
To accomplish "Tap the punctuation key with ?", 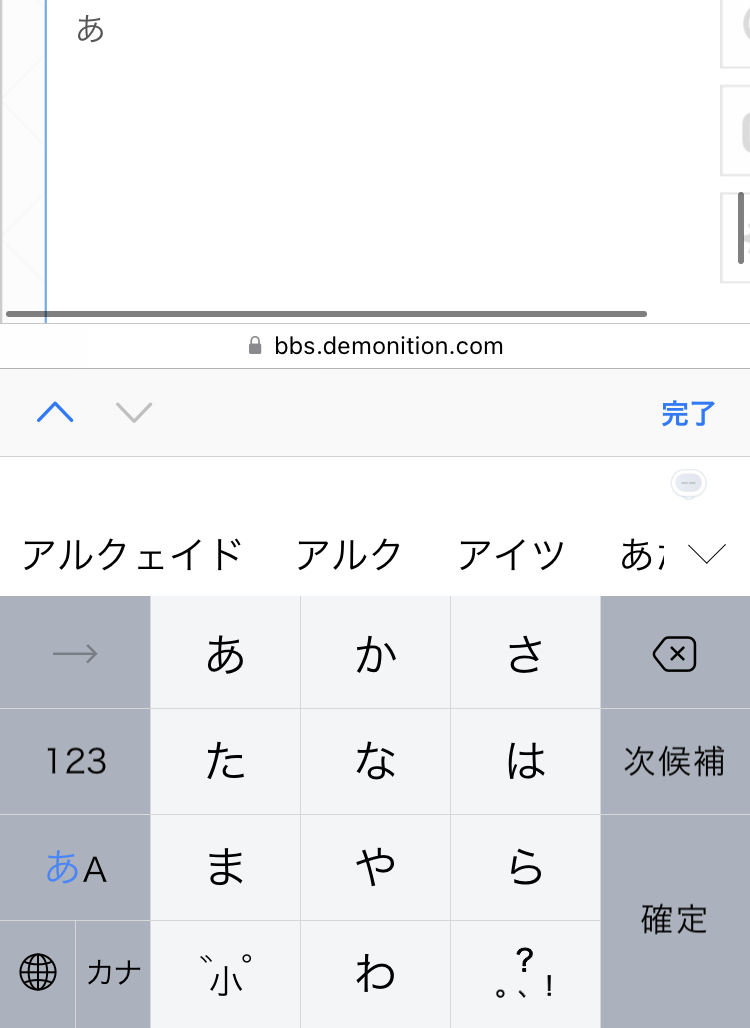I will tap(525, 973).
